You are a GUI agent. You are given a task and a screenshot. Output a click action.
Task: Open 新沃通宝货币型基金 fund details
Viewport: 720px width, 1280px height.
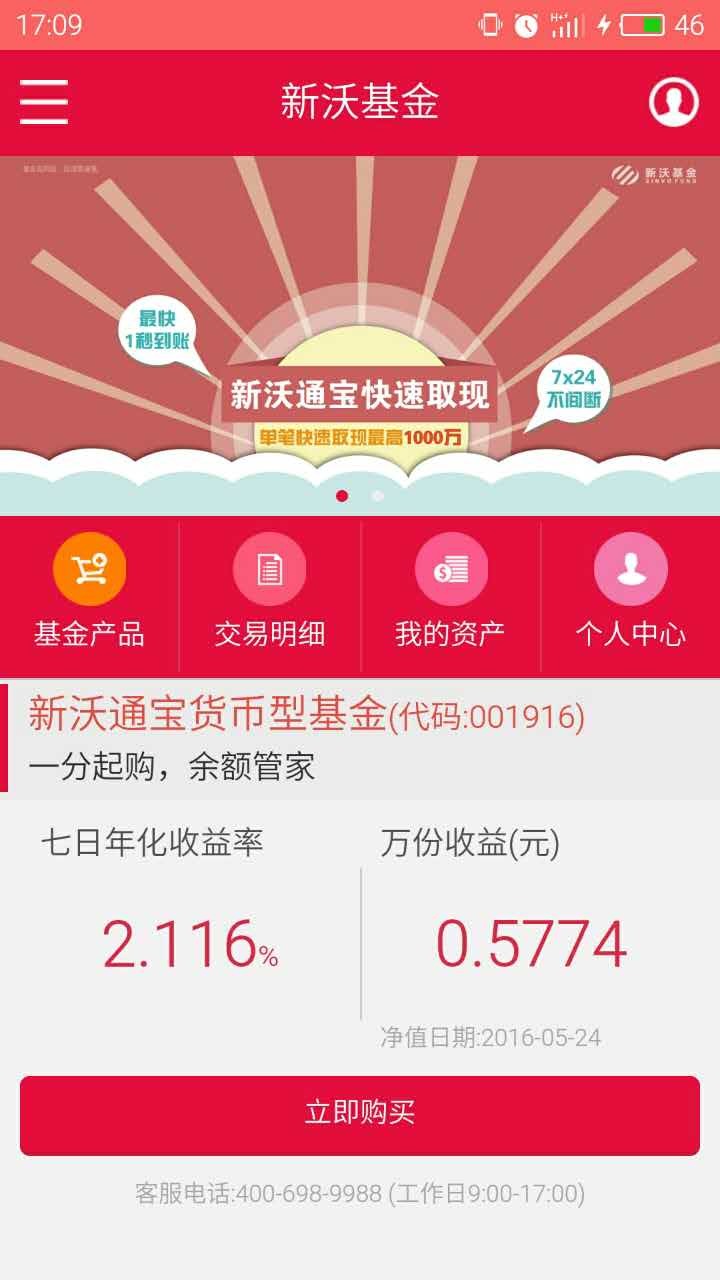pyautogui.click(x=306, y=716)
